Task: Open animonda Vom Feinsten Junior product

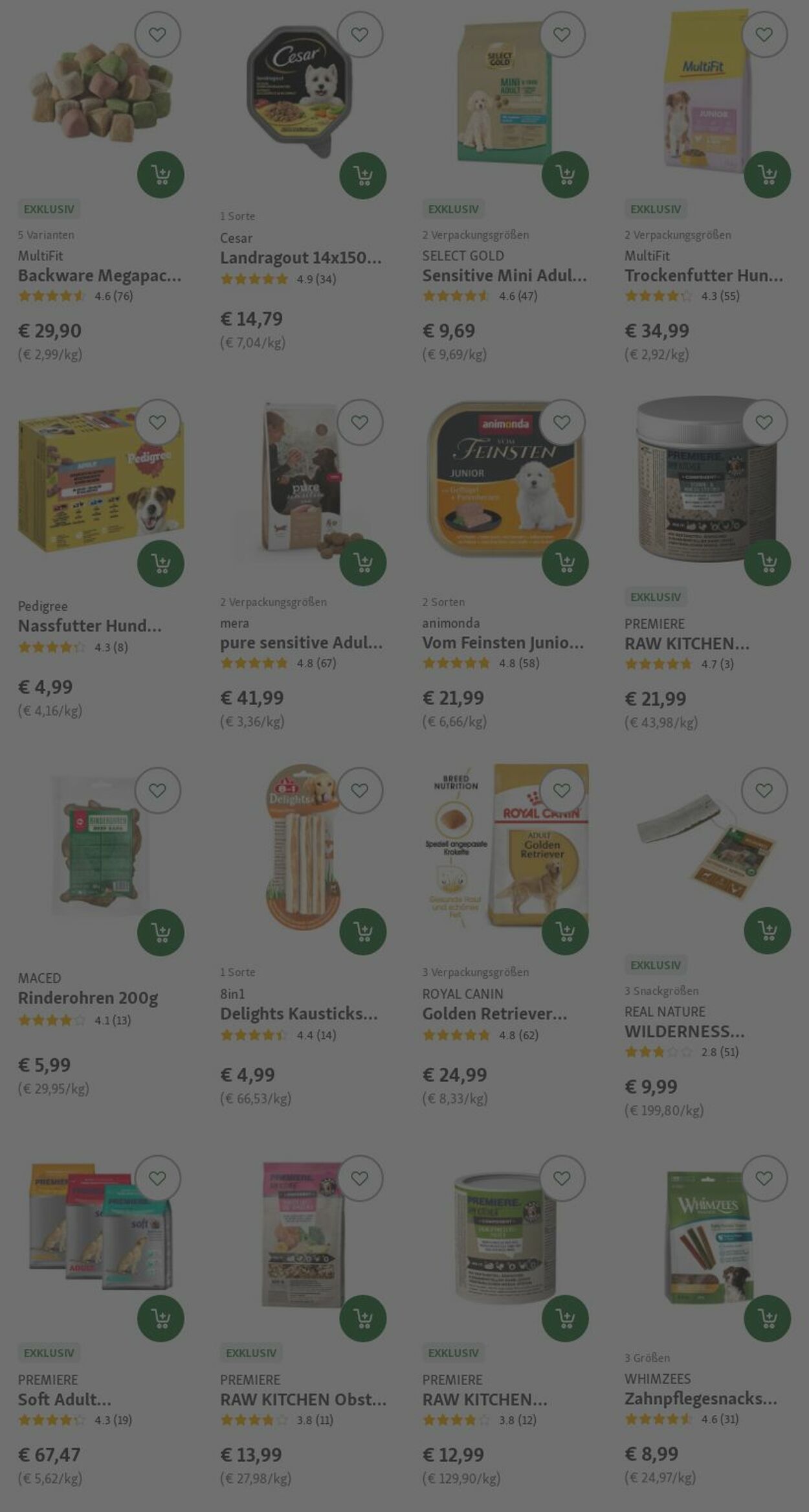Action: (x=503, y=643)
